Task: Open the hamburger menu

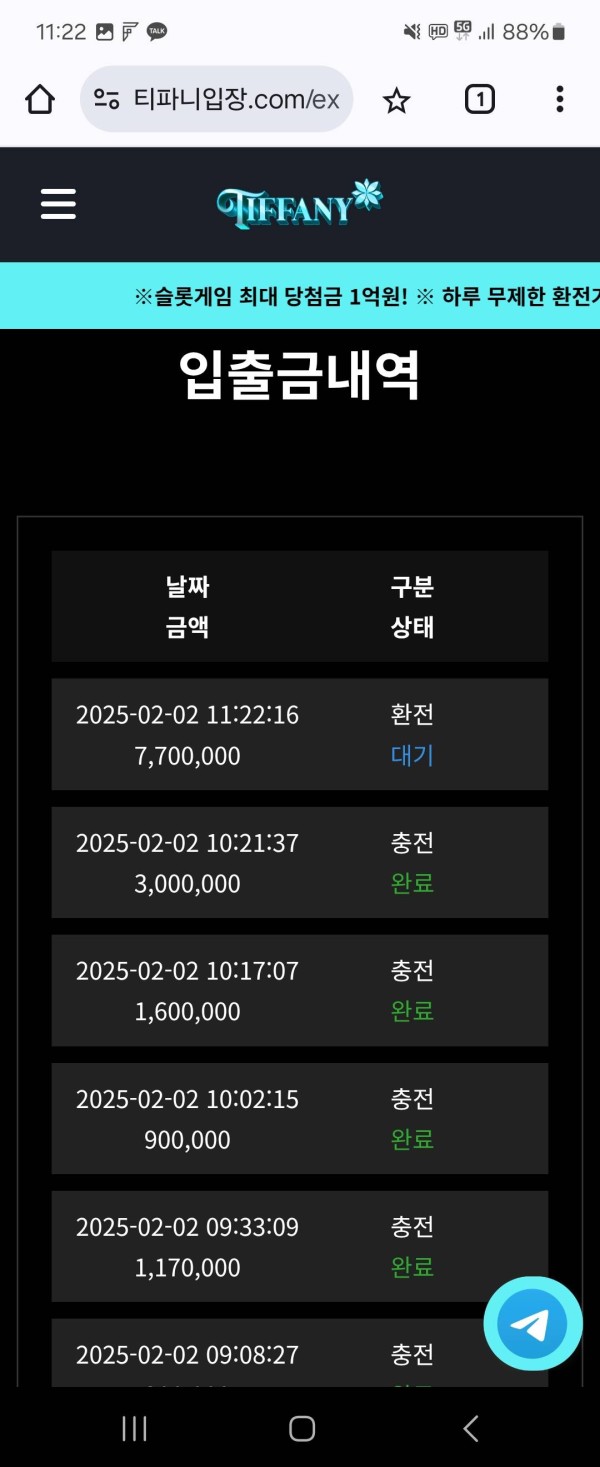Action: click(x=58, y=204)
